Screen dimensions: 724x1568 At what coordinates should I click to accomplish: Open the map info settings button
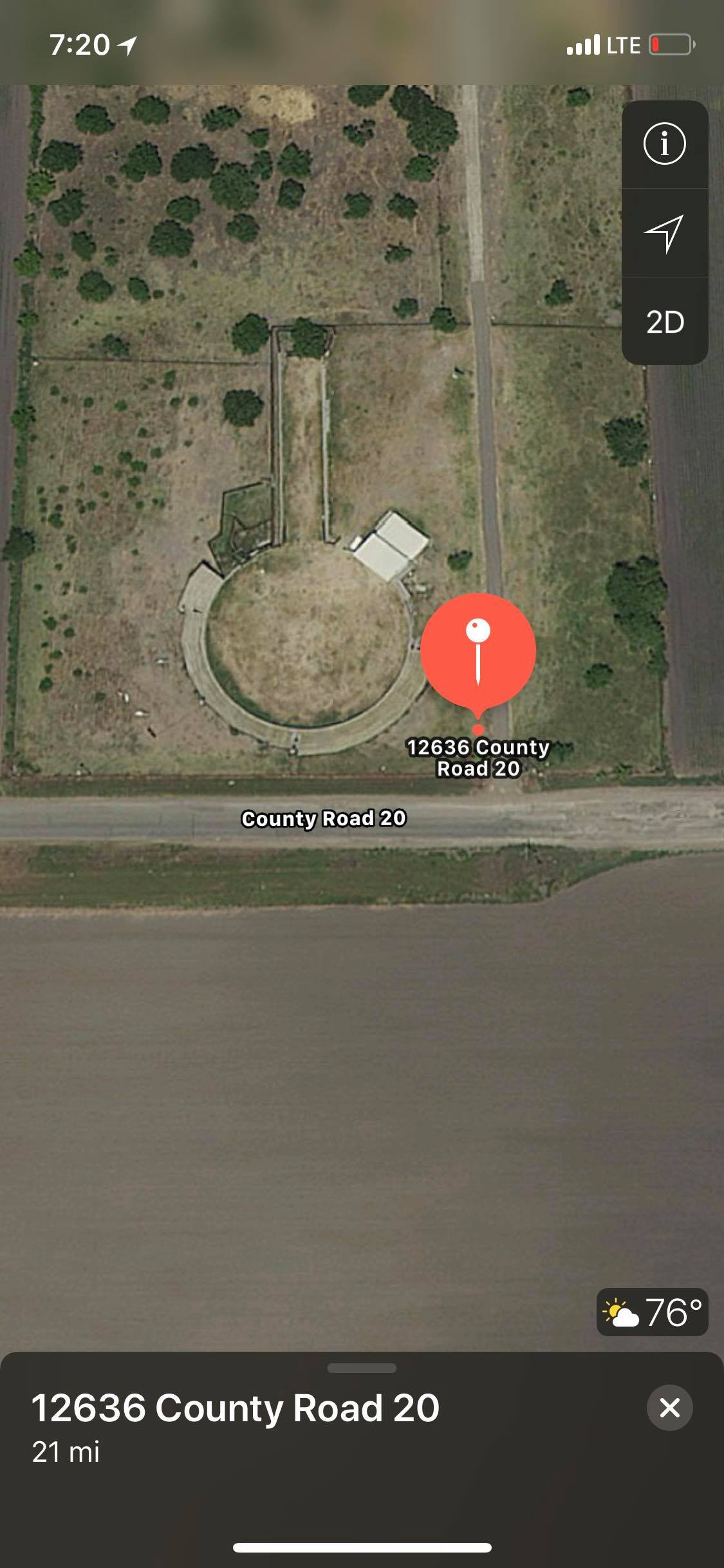(665, 144)
